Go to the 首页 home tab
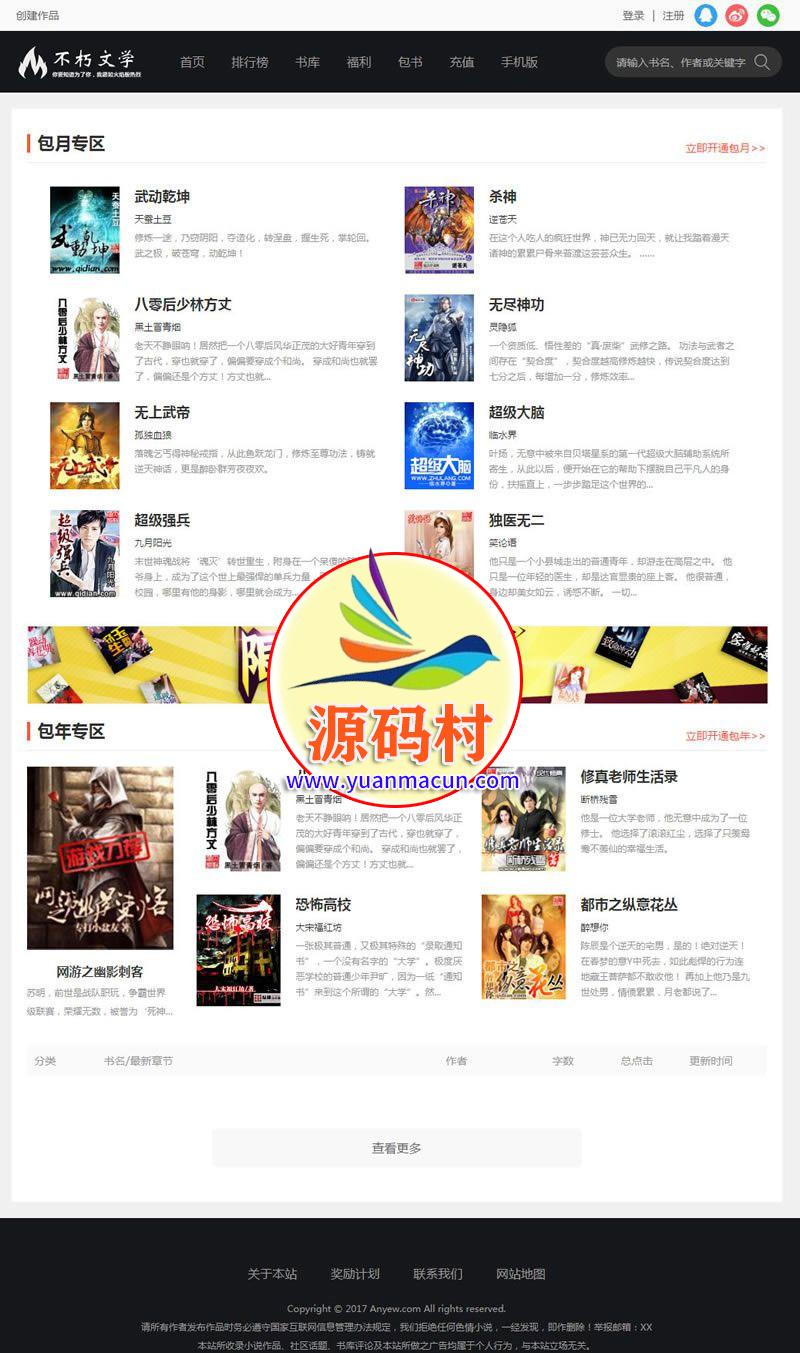The height and width of the screenshot is (1353, 800). (x=192, y=62)
